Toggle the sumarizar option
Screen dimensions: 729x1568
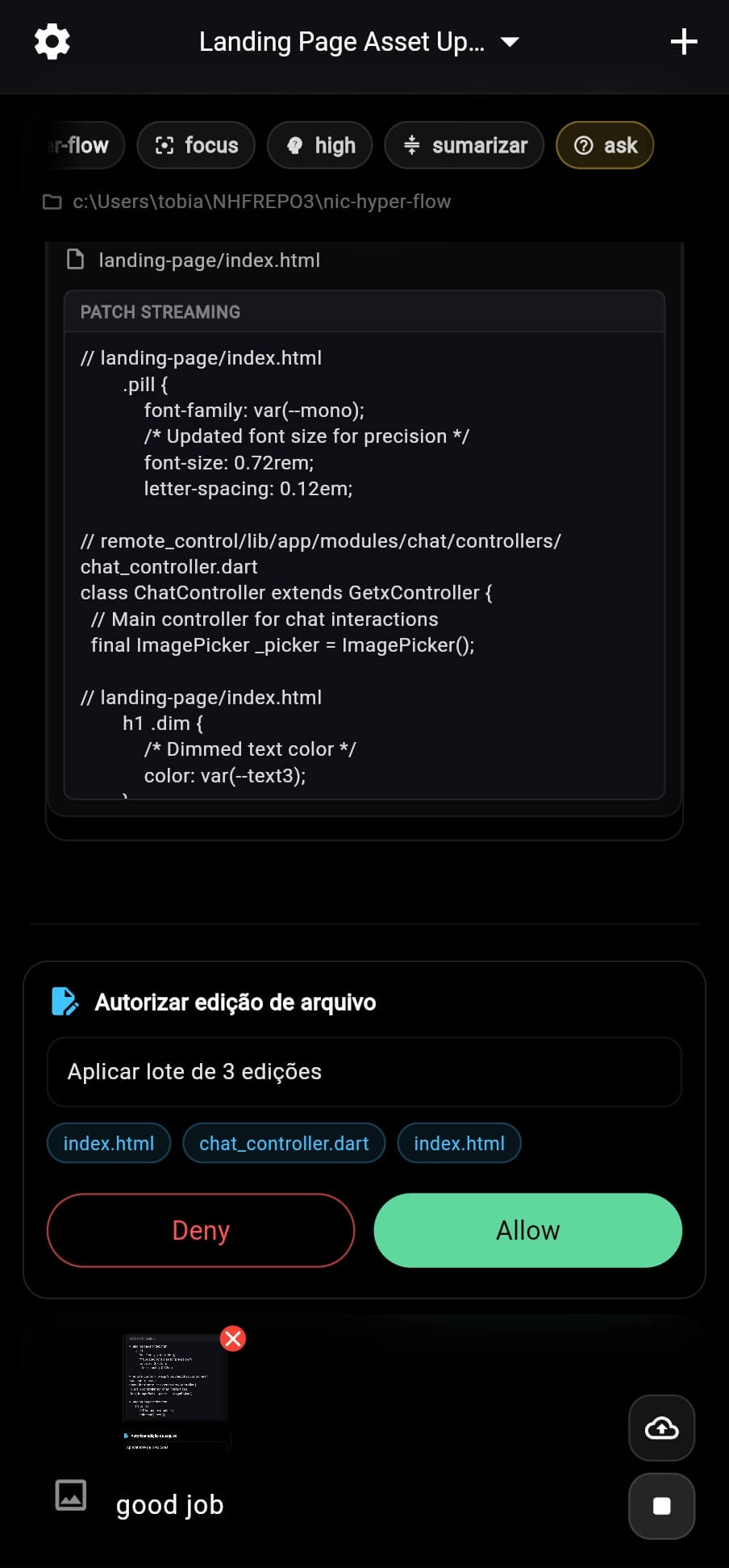coord(464,145)
